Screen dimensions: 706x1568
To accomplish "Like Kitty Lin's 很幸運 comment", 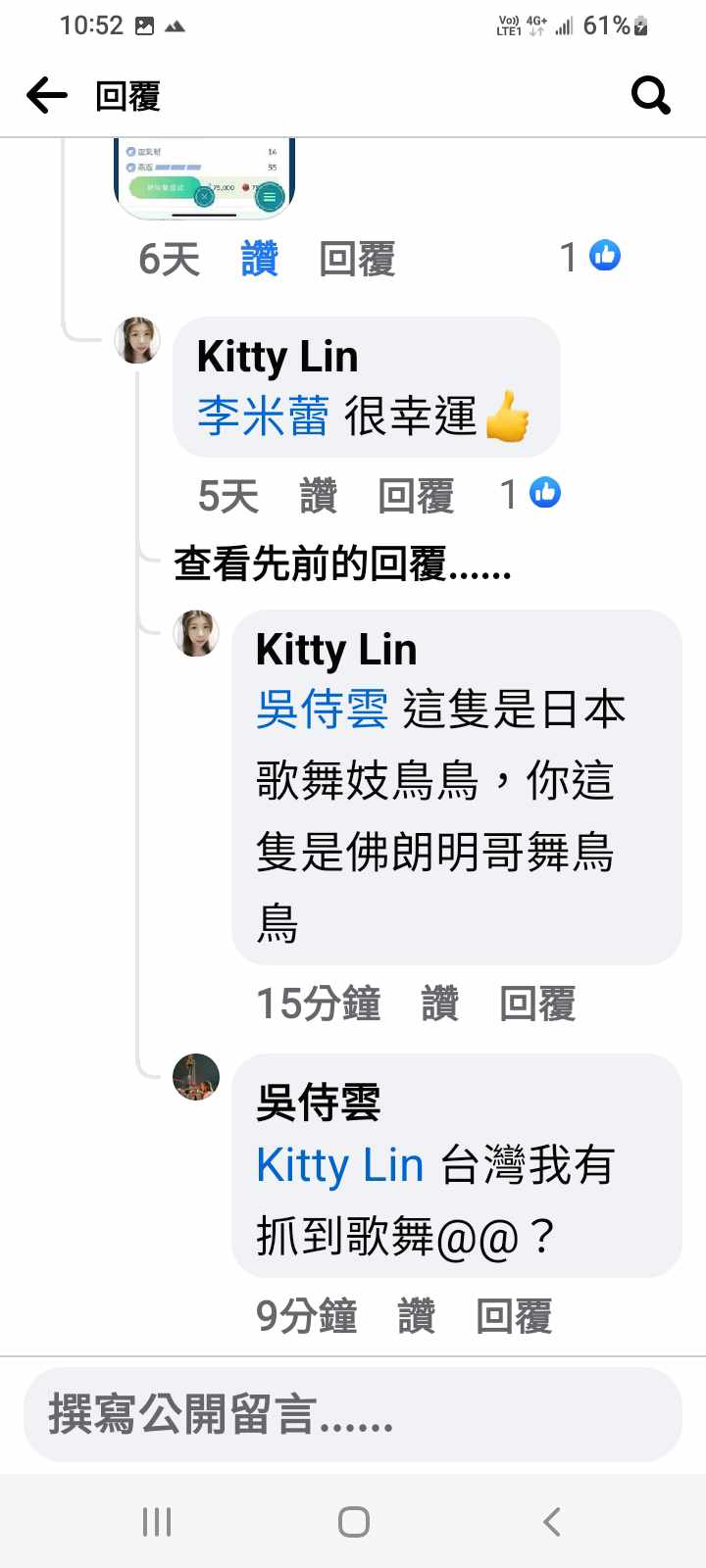I will click(318, 496).
